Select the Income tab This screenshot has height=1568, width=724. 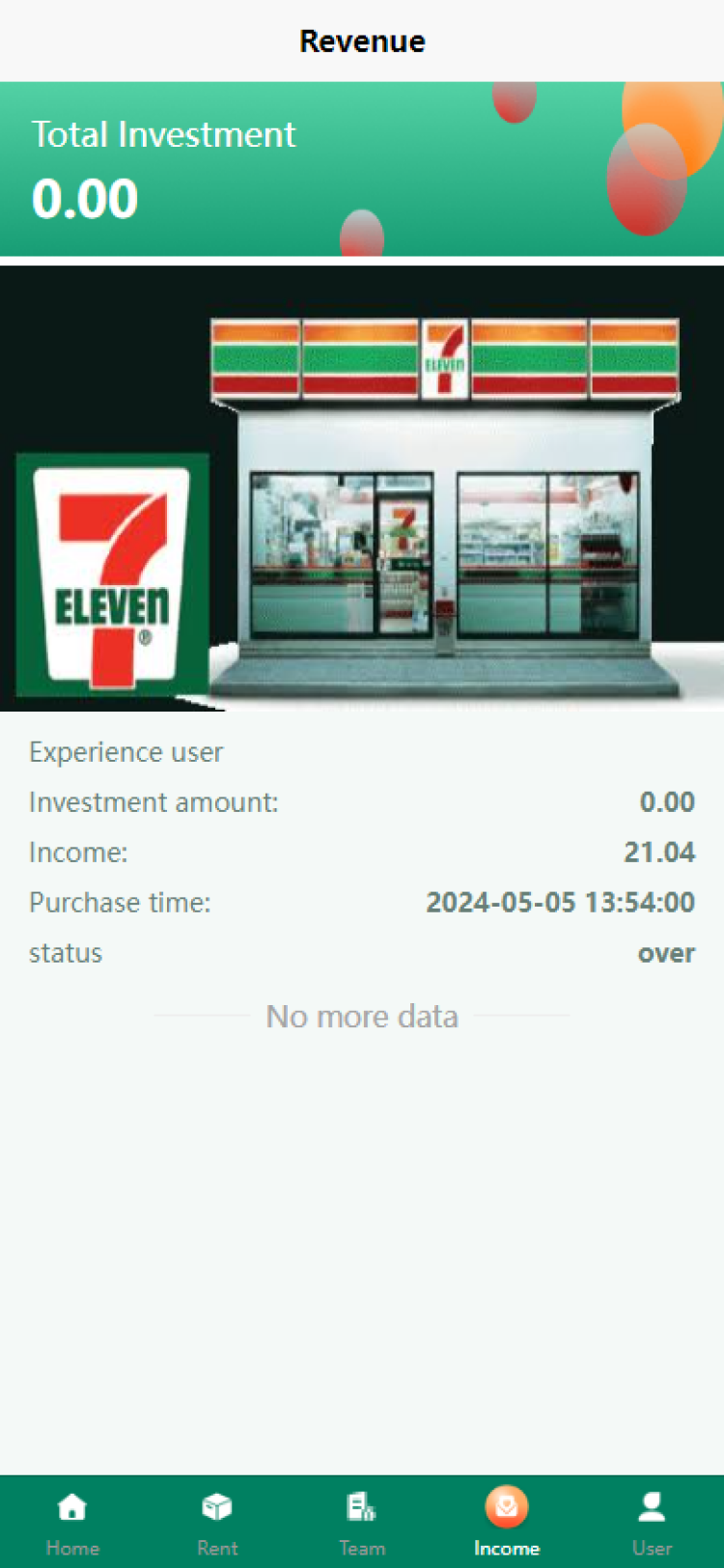[507, 1522]
